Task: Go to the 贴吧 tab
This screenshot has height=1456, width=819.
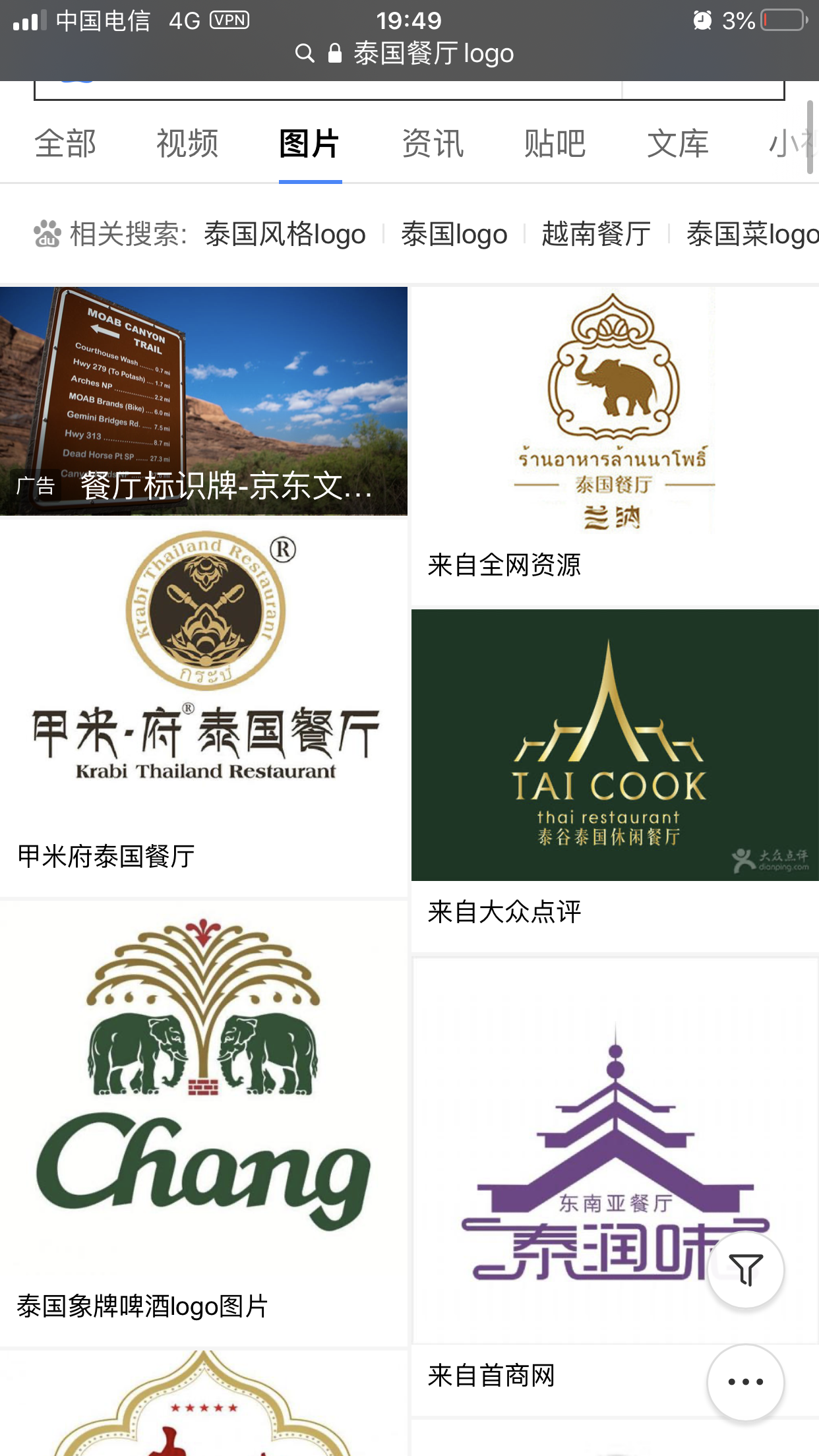Action: [x=555, y=144]
